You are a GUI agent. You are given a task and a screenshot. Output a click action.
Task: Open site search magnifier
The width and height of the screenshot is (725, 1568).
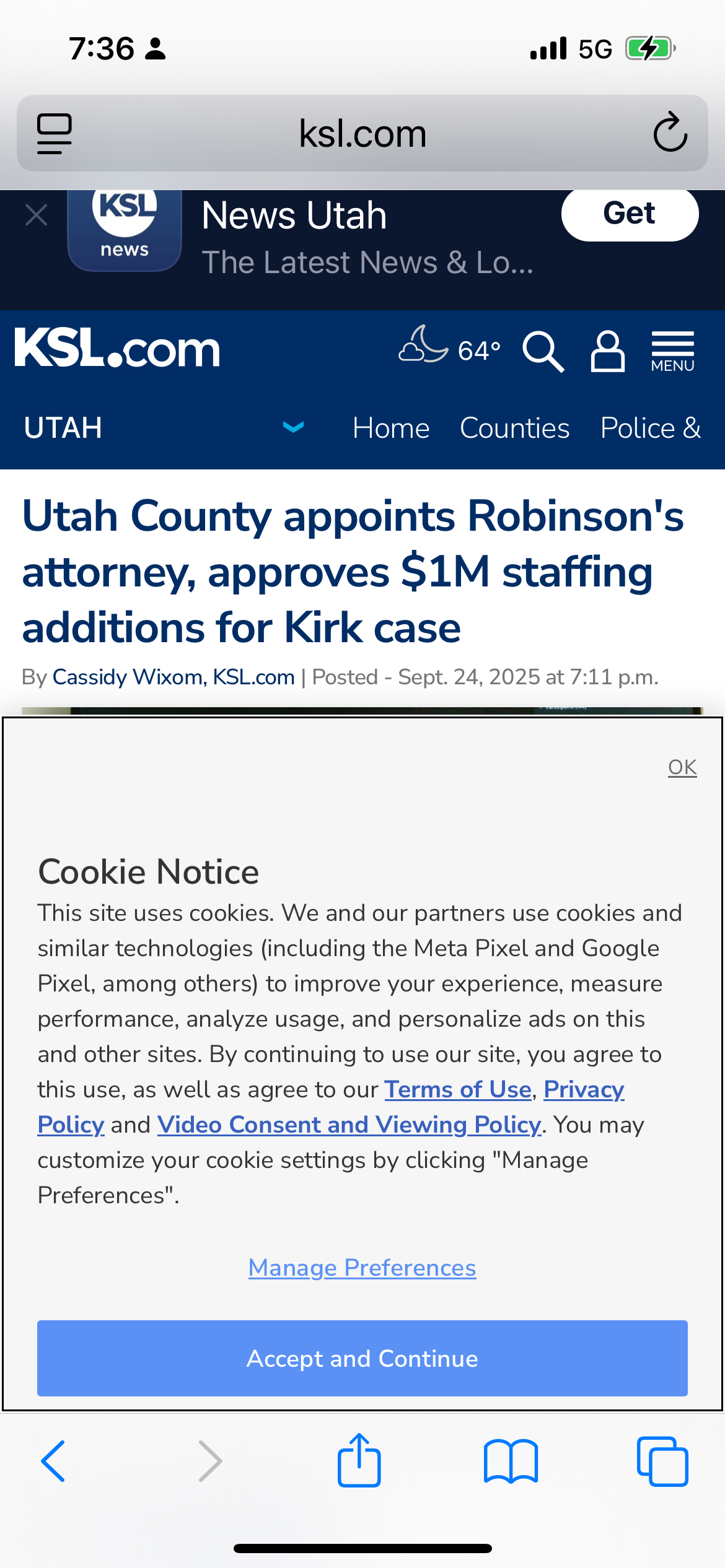[543, 351]
